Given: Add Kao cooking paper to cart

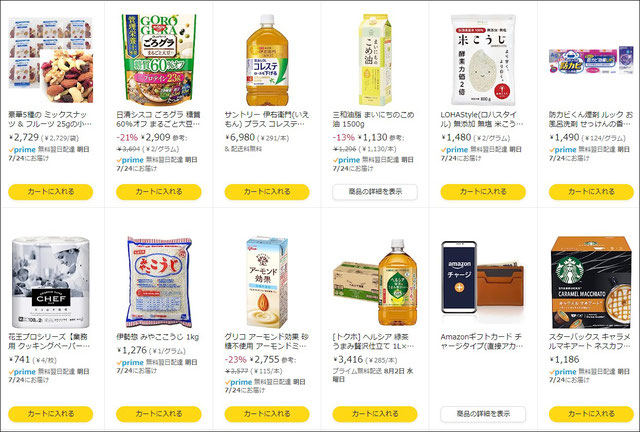Looking at the screenshot, I should point(50,413).
